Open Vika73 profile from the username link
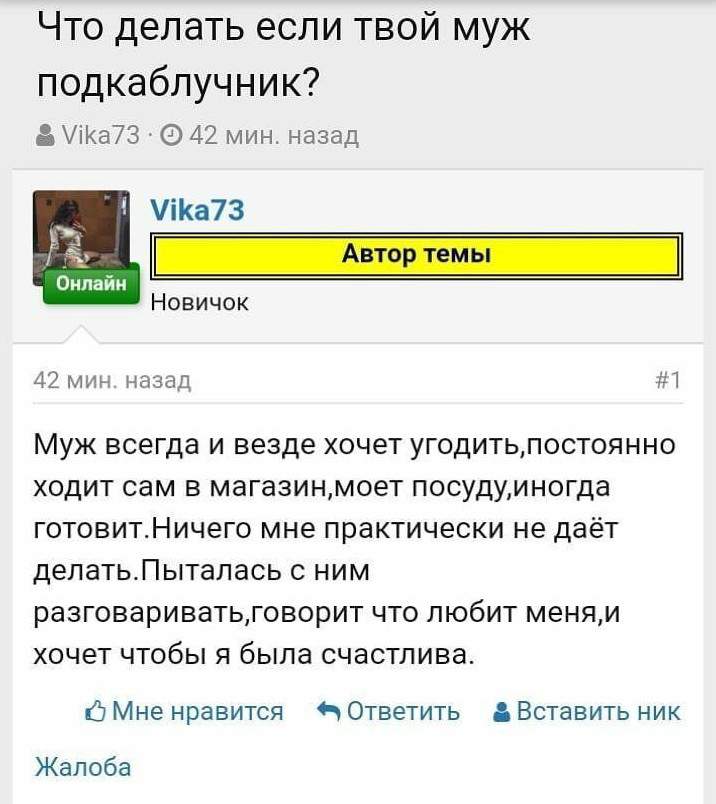 196,209
